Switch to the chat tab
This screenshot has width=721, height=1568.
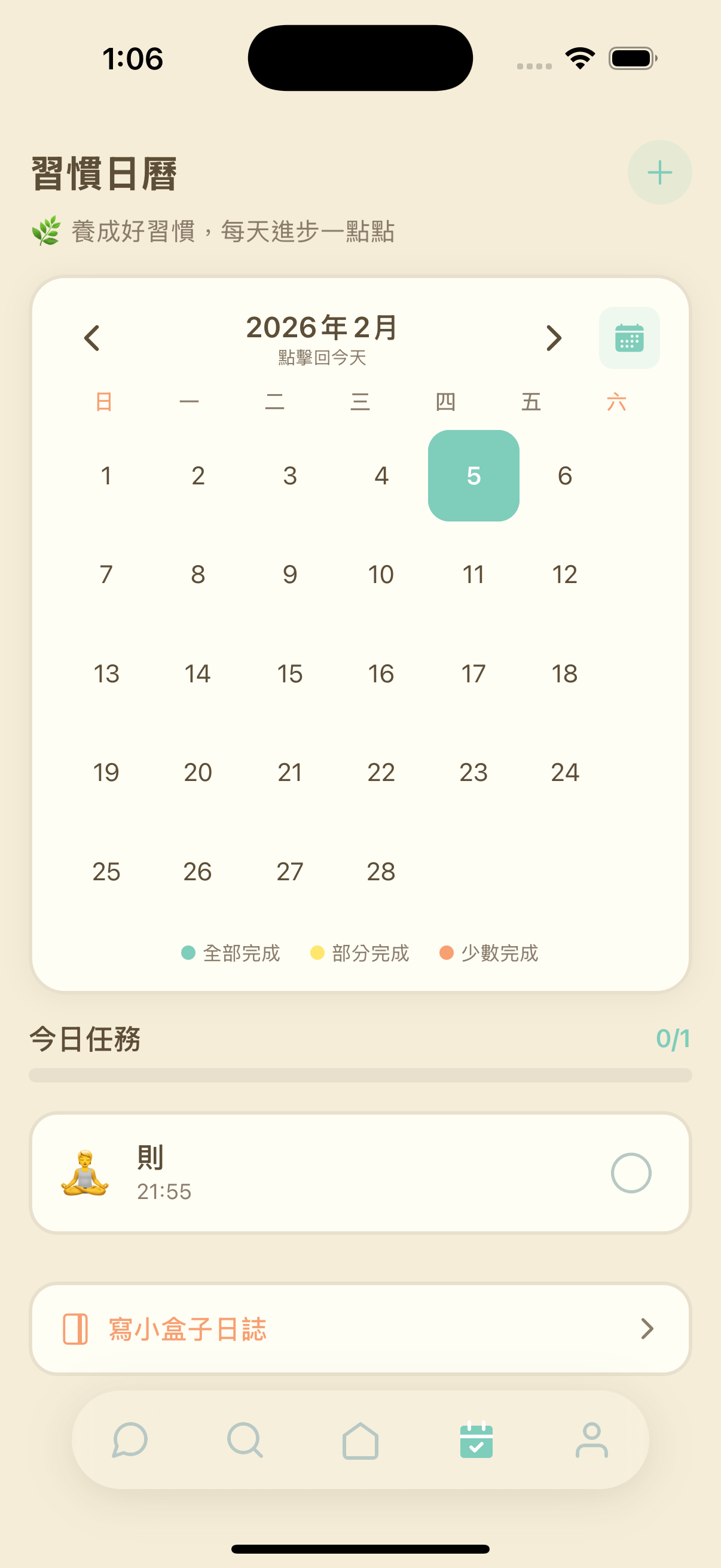[x=130, y=1439]
